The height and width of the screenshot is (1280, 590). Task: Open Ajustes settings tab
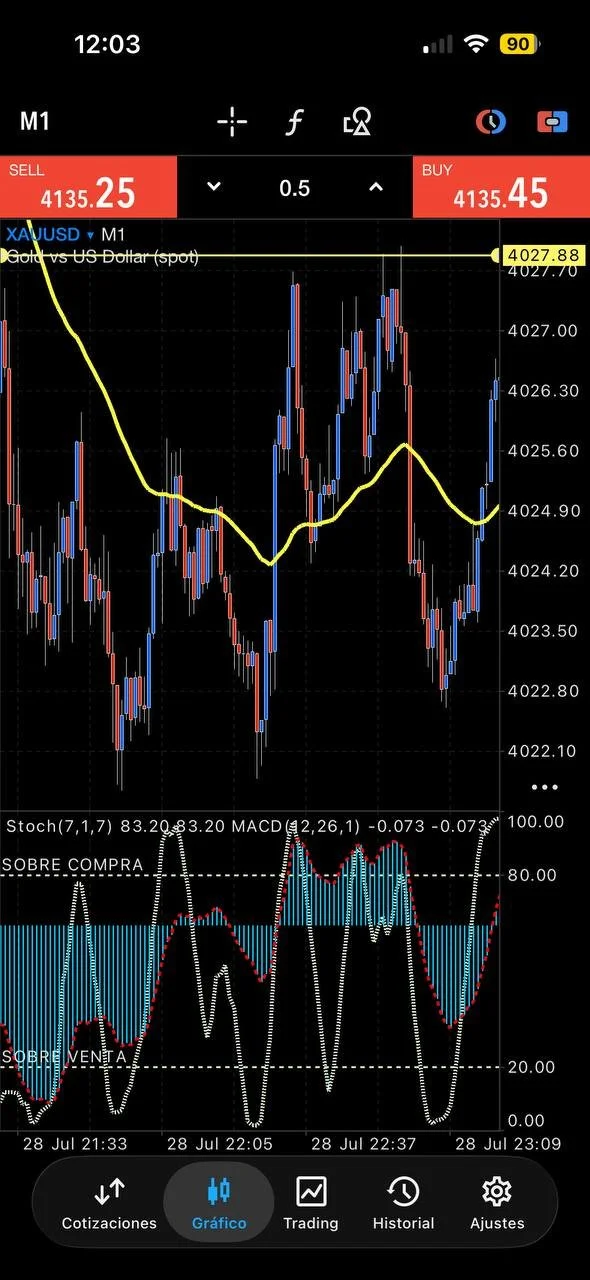click(497, 1203)
